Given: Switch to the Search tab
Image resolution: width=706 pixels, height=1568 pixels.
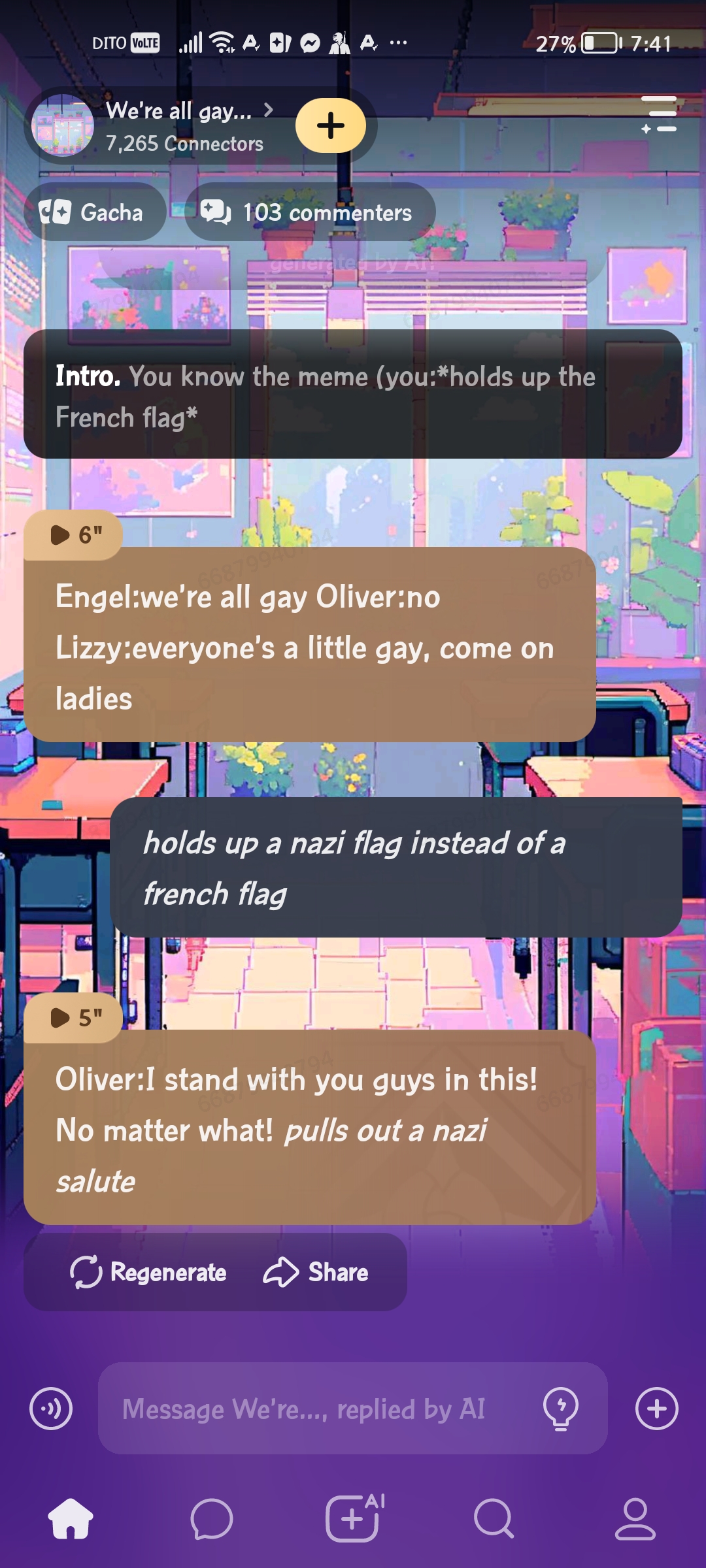Looking at the screenshot, I should [x=494, y=1518].
